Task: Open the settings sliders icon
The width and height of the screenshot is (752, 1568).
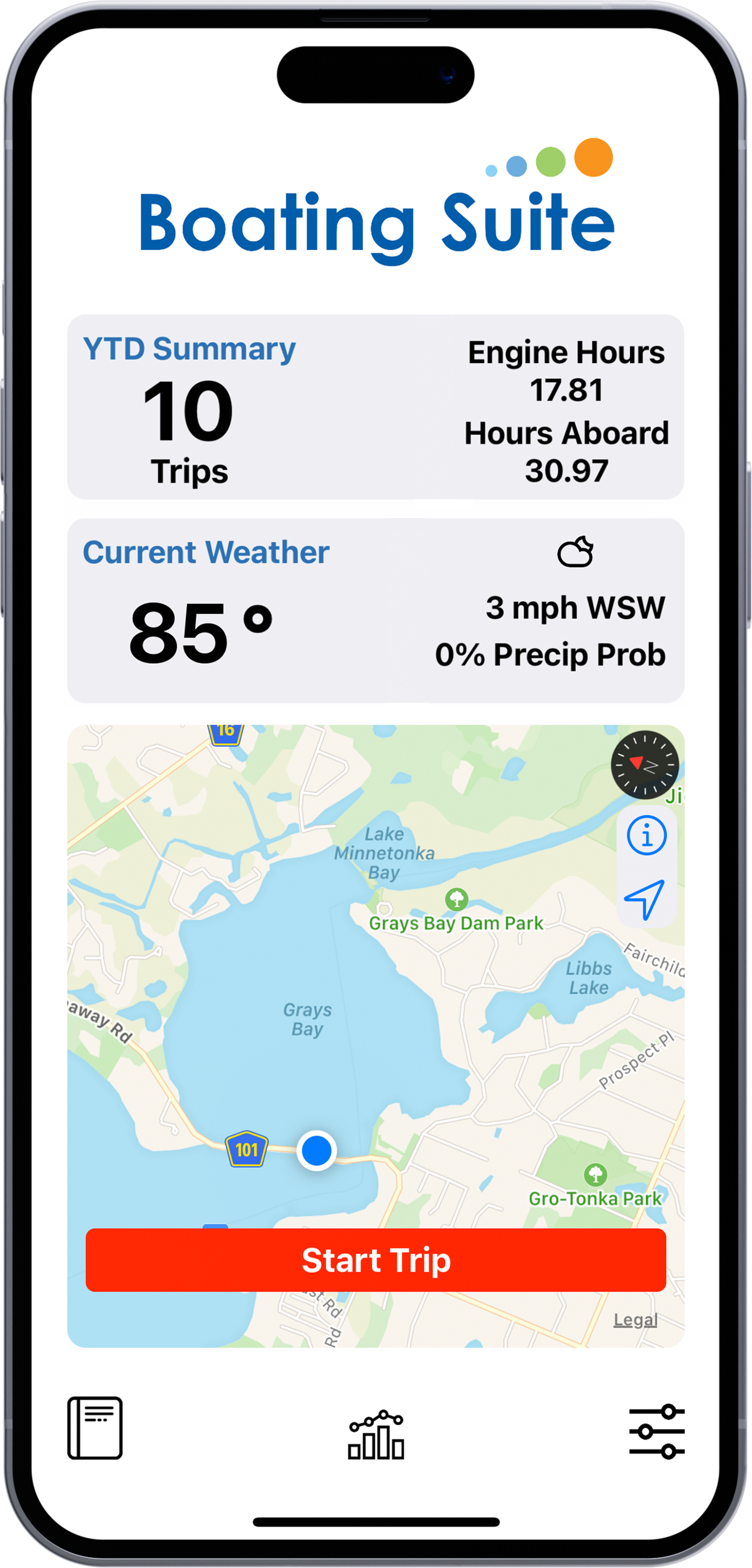Action: point(656,1432)
